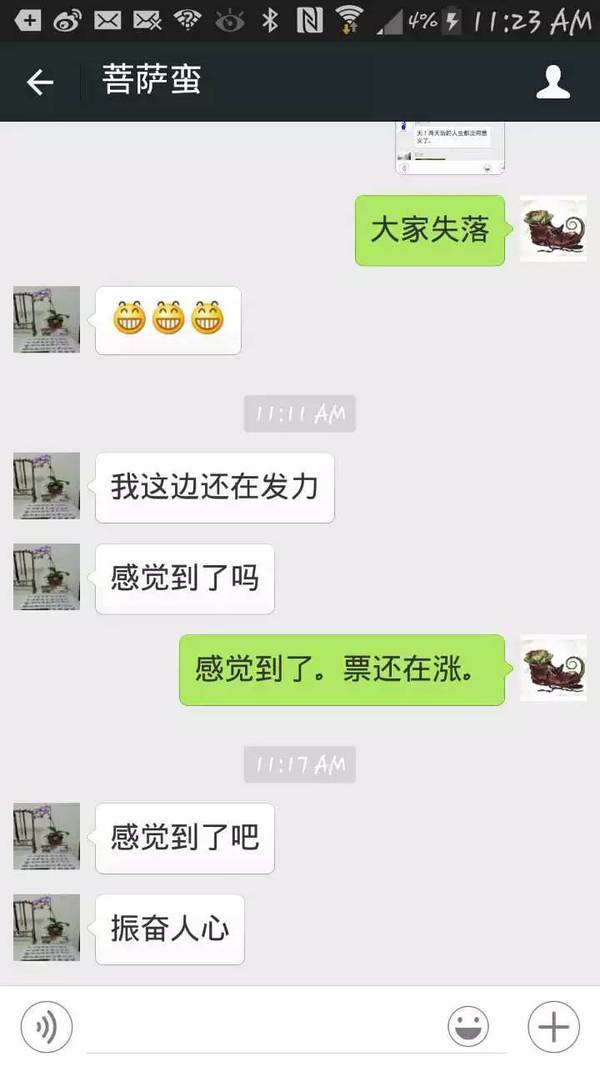This screenshot has width=600, height=1067.
Task: Go back from the 菩萨蛮 chat
Action: 40,82
